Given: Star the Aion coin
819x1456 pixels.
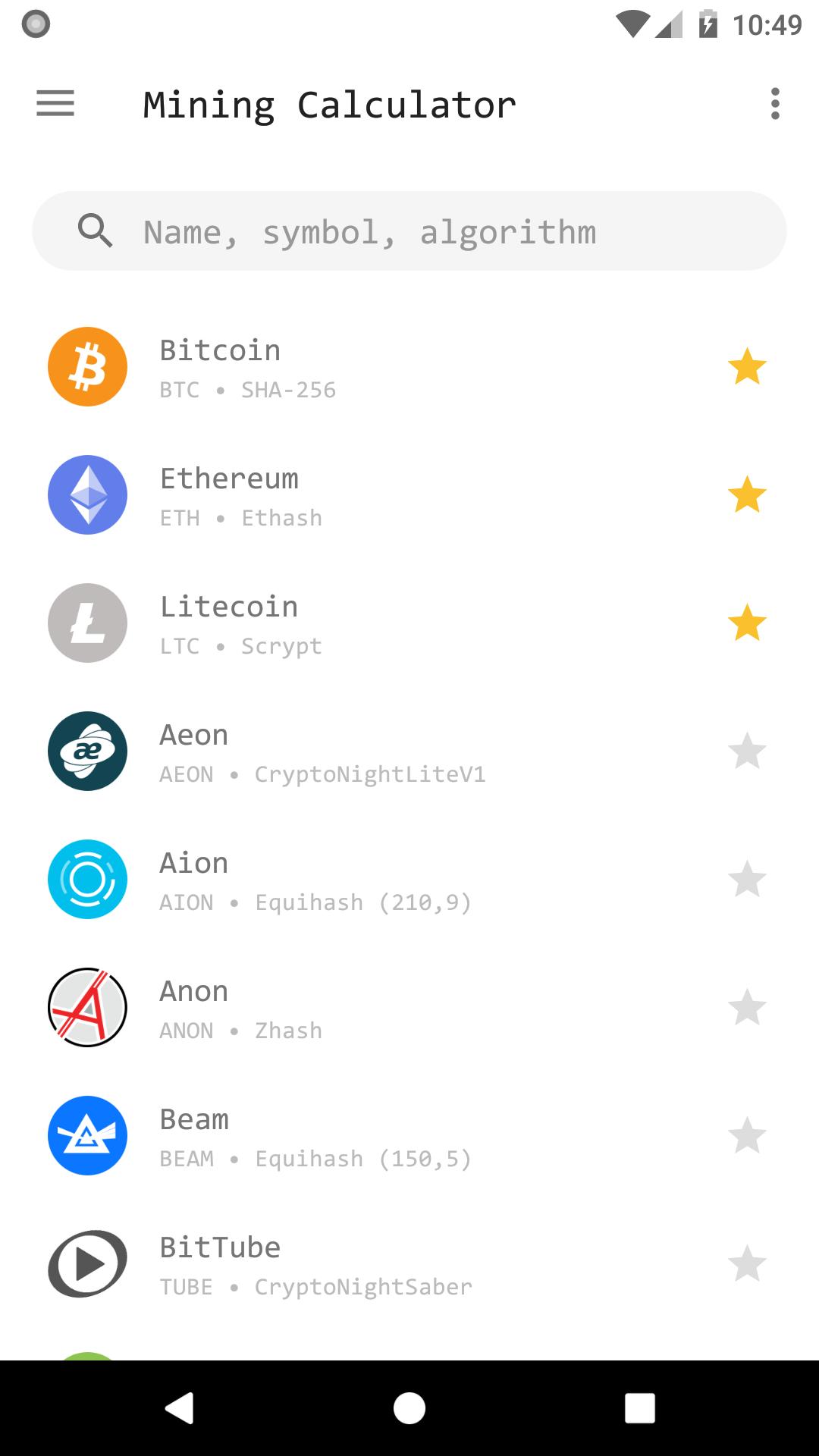Looking at the screenshot, I should point(747,880).
